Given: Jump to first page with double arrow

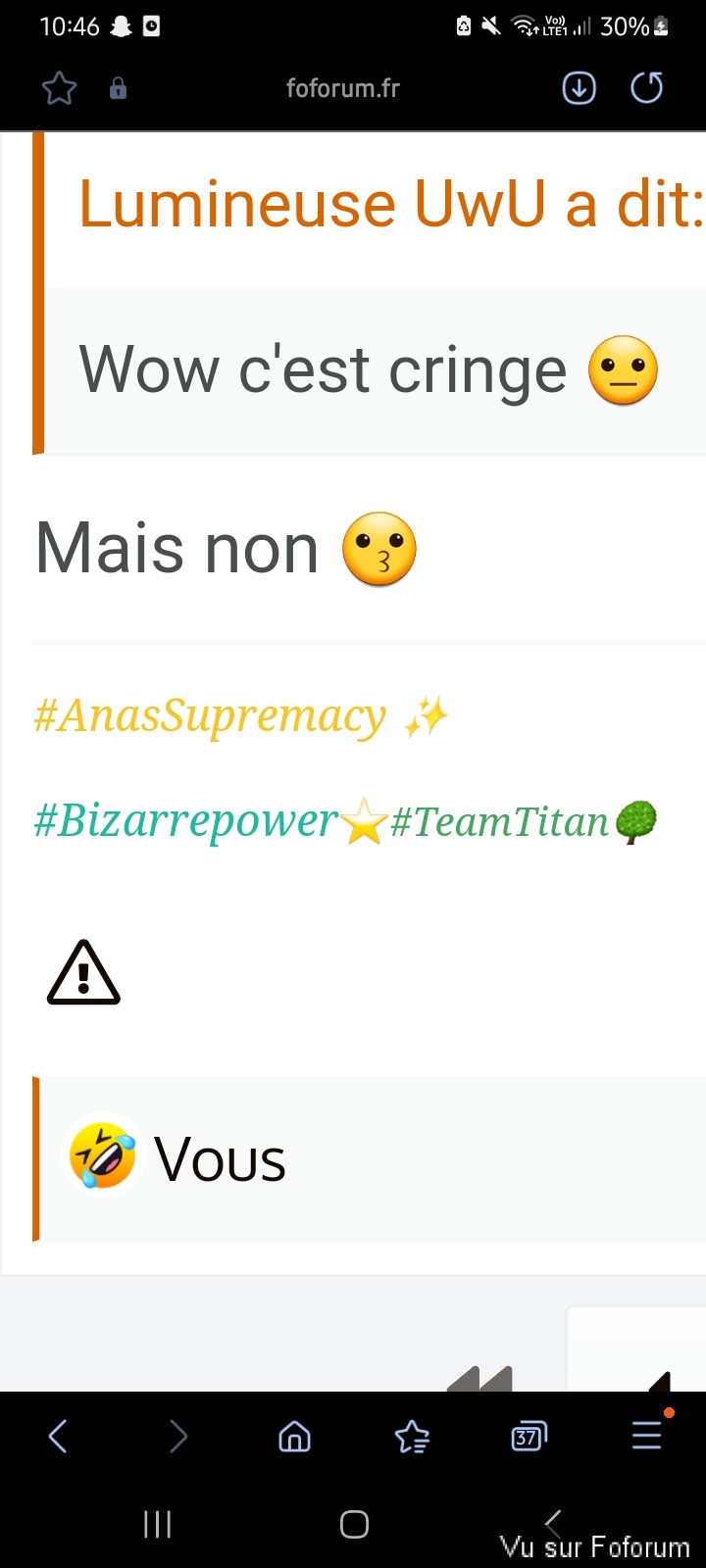Looking at the screenshot, I should (x=480, y=1380).
